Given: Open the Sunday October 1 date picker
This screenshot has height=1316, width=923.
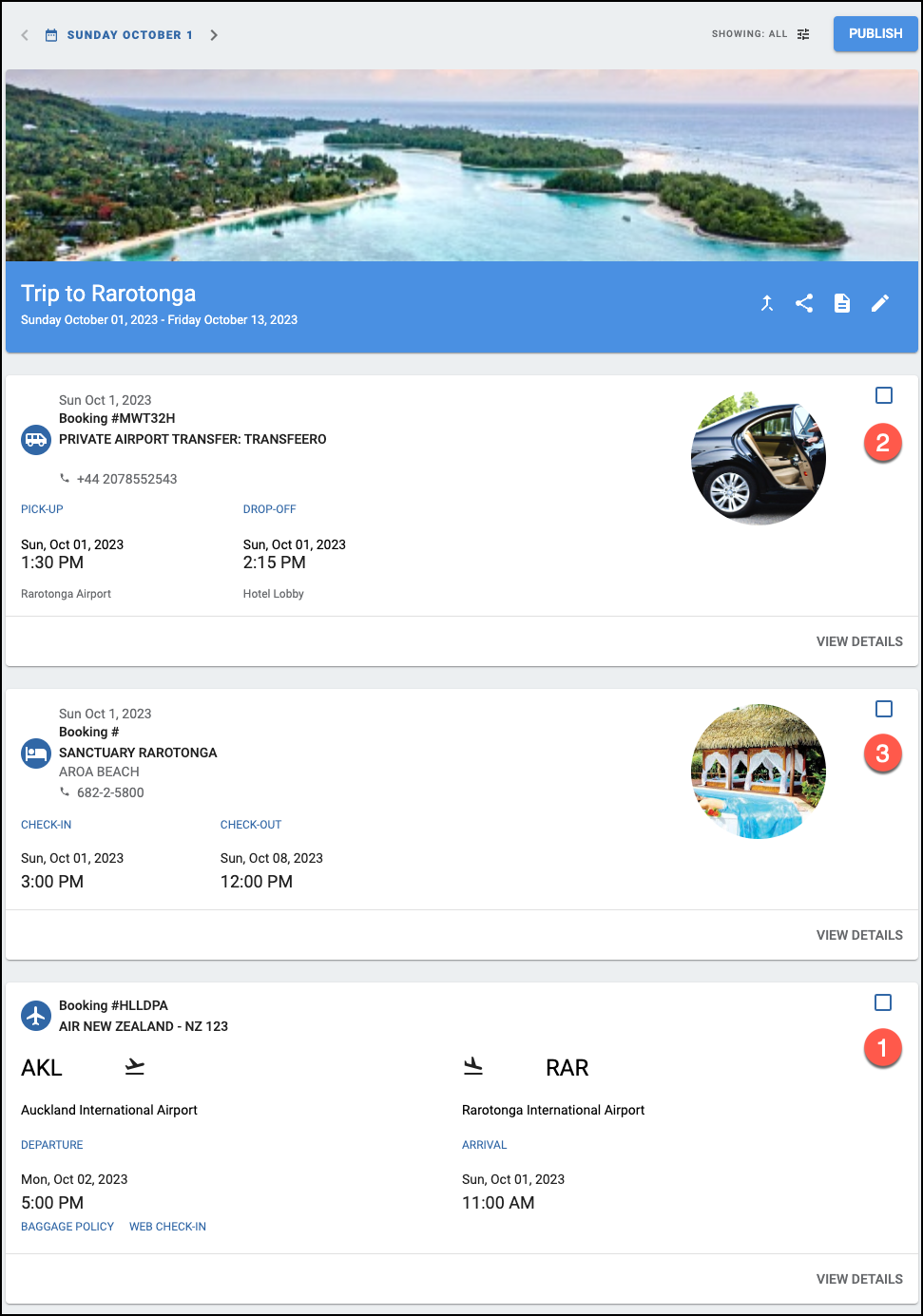Looking at the screenshot, I should click(121, 35).
